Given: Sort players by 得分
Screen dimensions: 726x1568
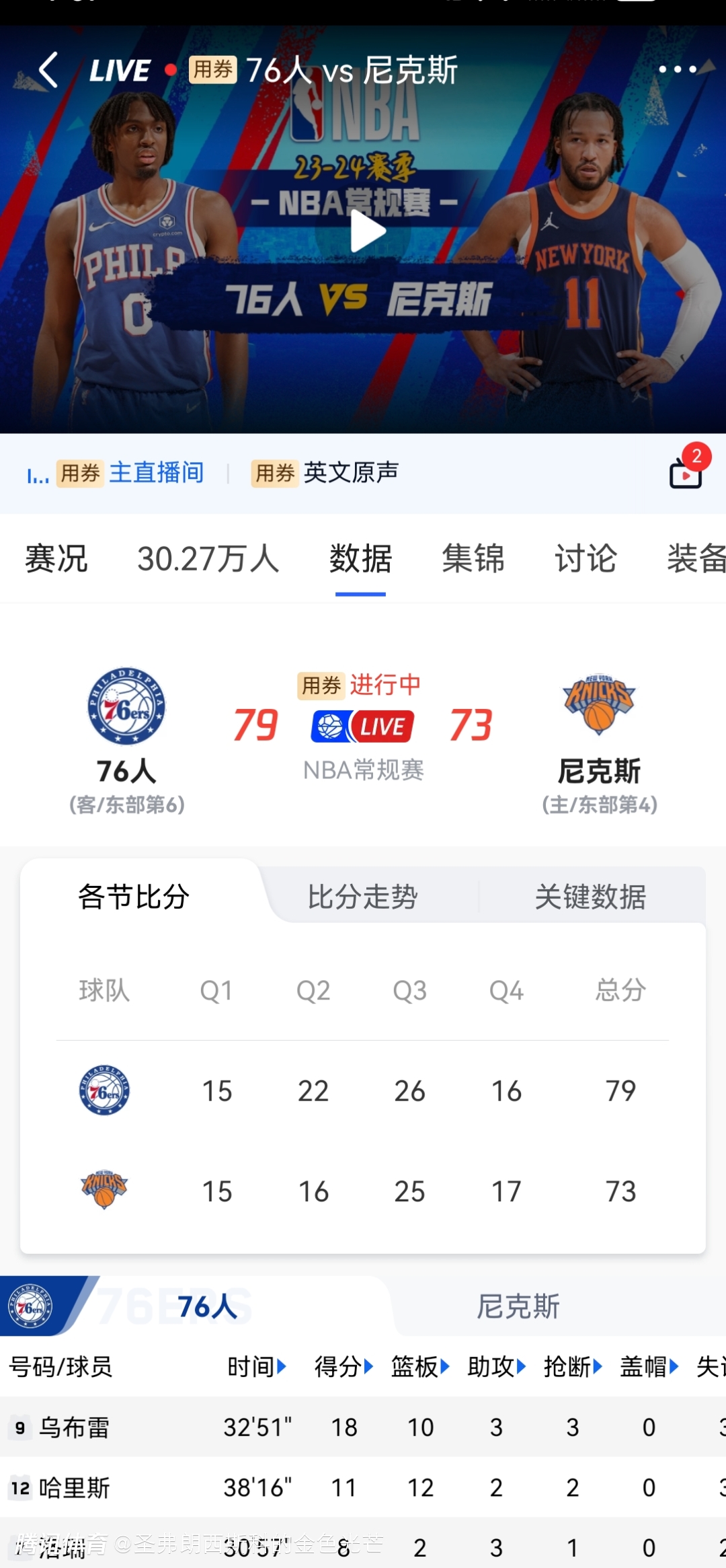Looking at the screenshot, I should [344, 1367].
